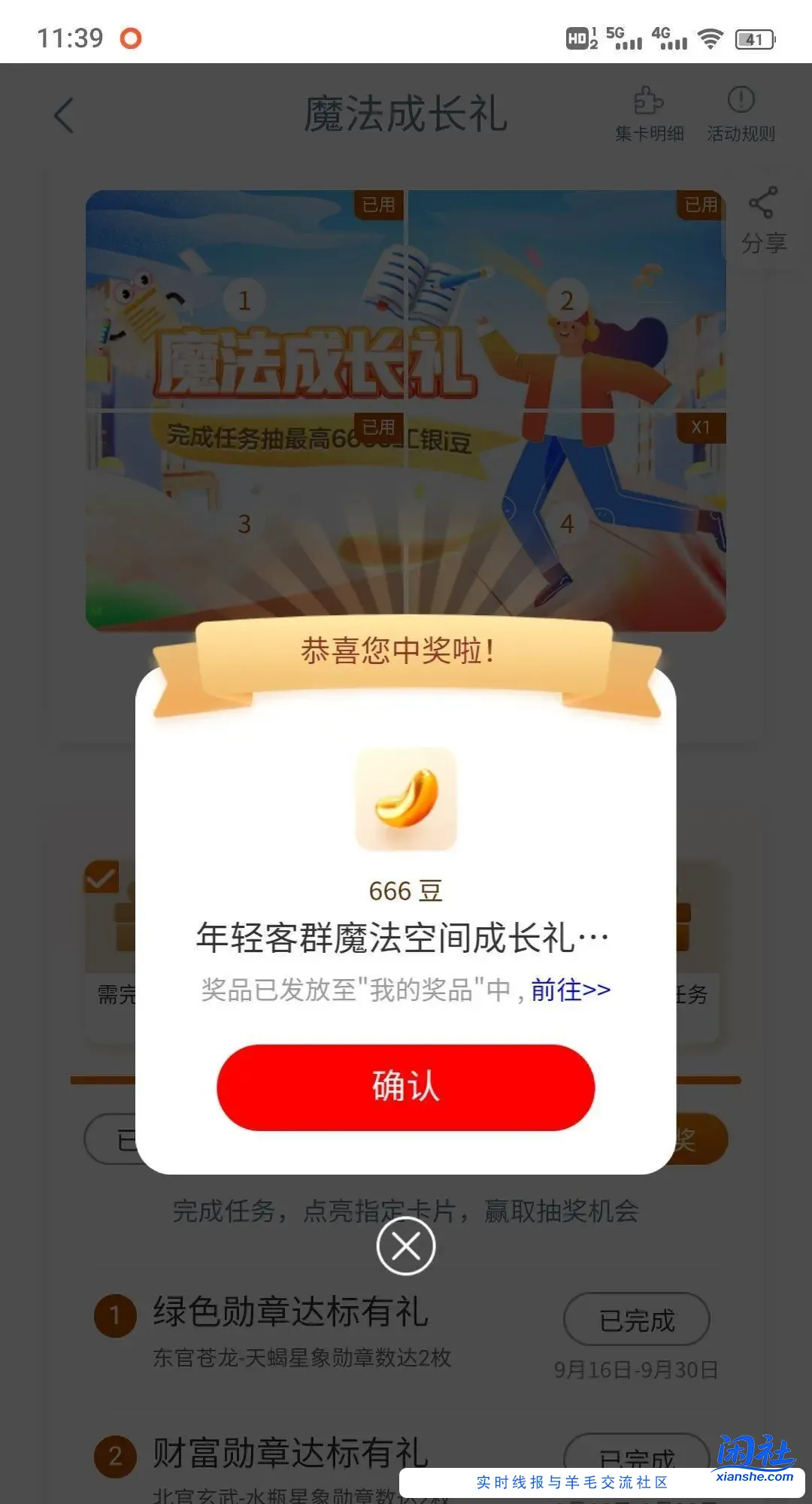
Task: View the 活动规则 activity rules
Action: point(741,113)
